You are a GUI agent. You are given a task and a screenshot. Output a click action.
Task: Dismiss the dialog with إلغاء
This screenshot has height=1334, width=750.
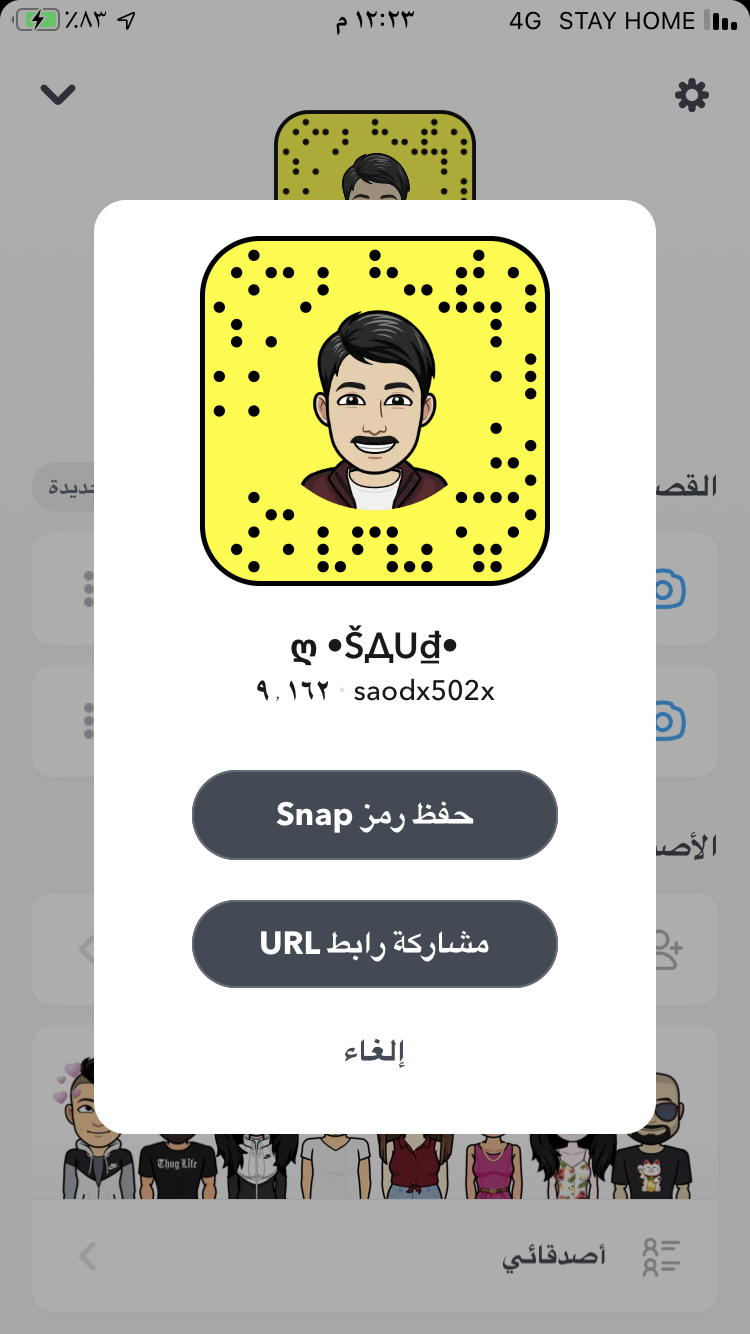(x=374, y=1051)
